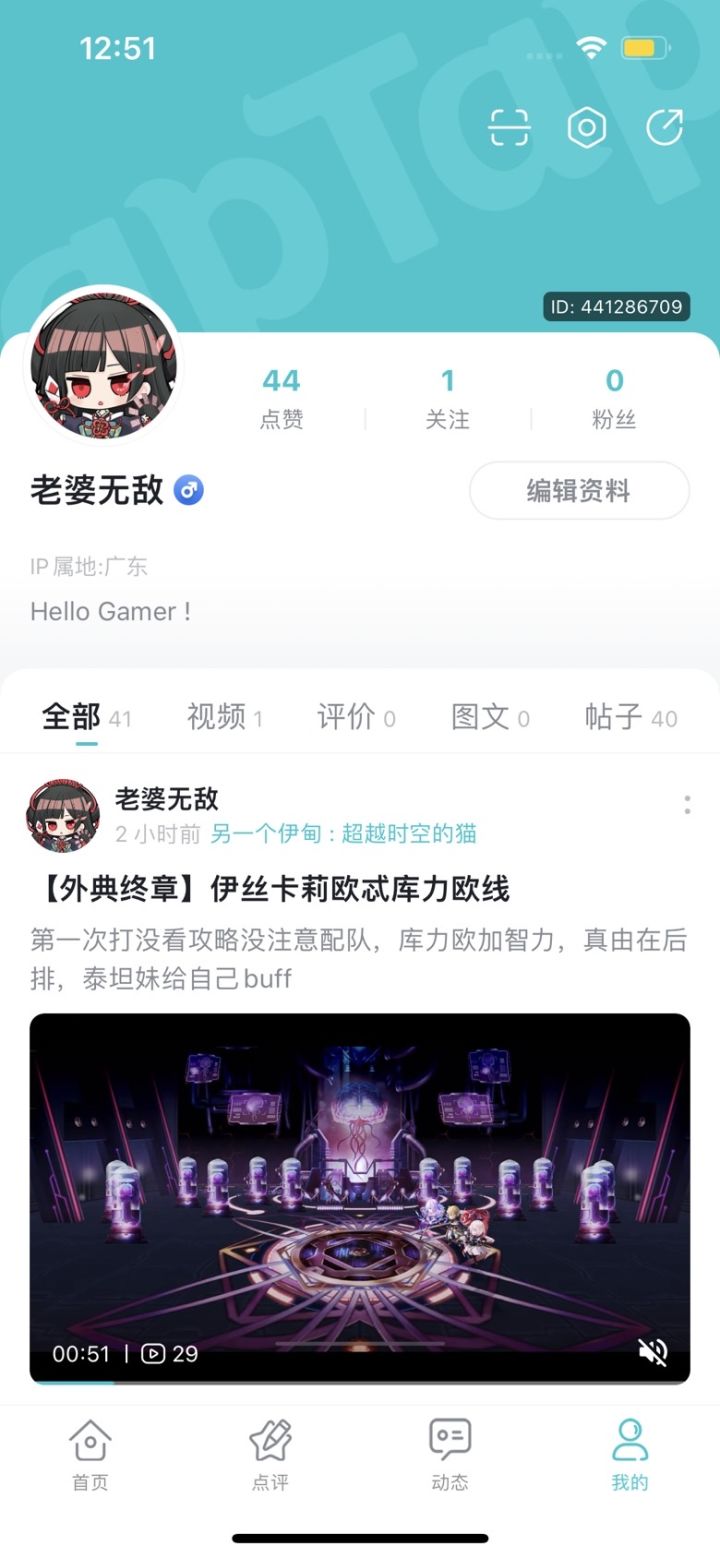Share the profile via share icon
This screenshot has height=1558, width=720.
point(665,128)
